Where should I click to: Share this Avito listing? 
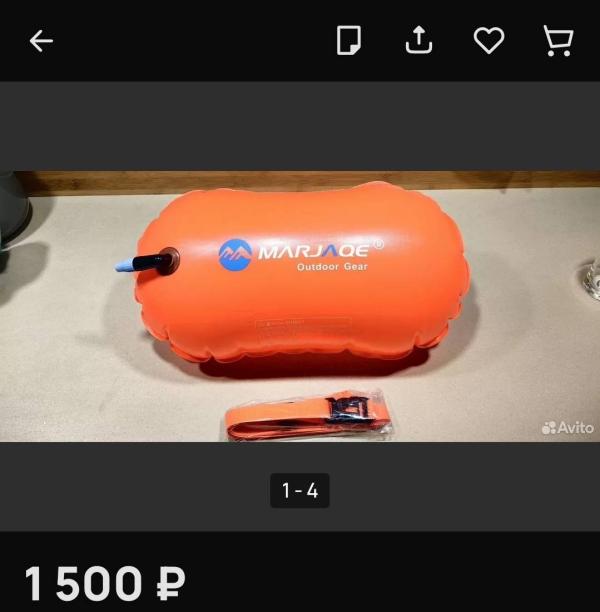pyautogui.click(x=418, y=40)
